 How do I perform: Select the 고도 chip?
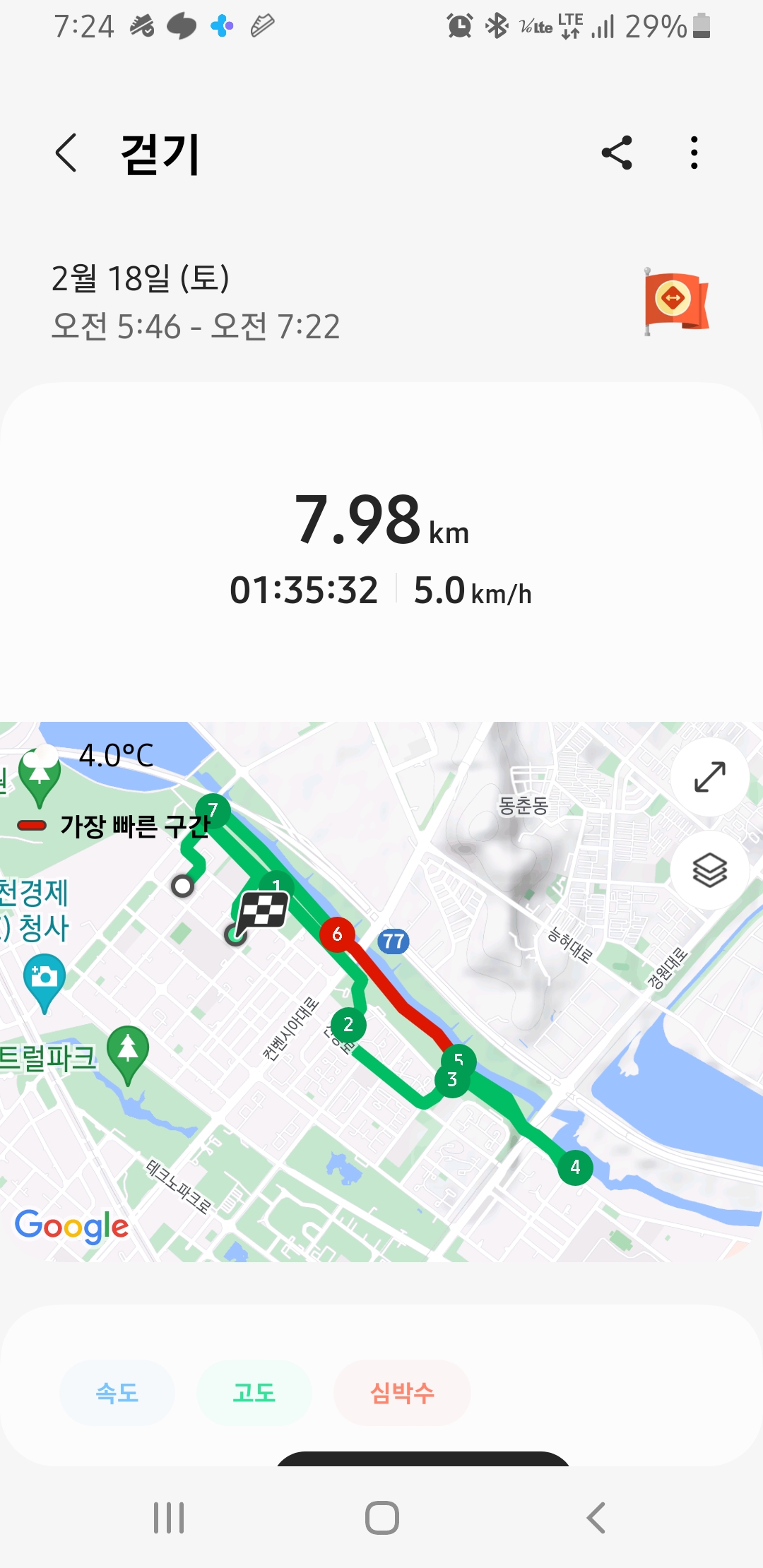[x=254, y=1393]
